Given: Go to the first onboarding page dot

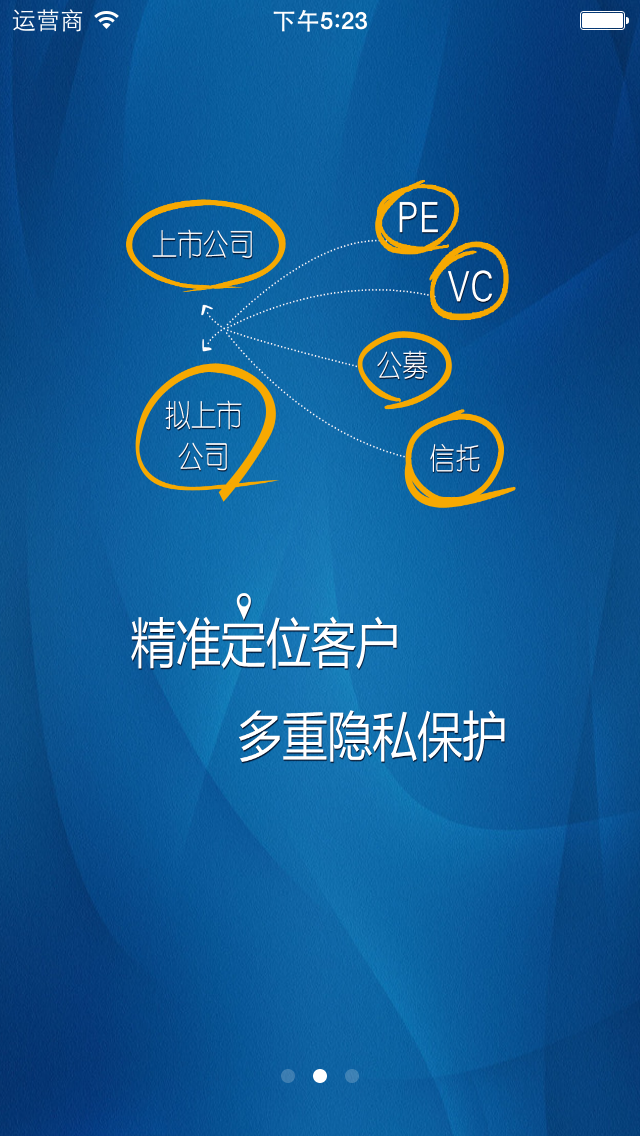Looking at the screenshot, I should click(288, 1076).
